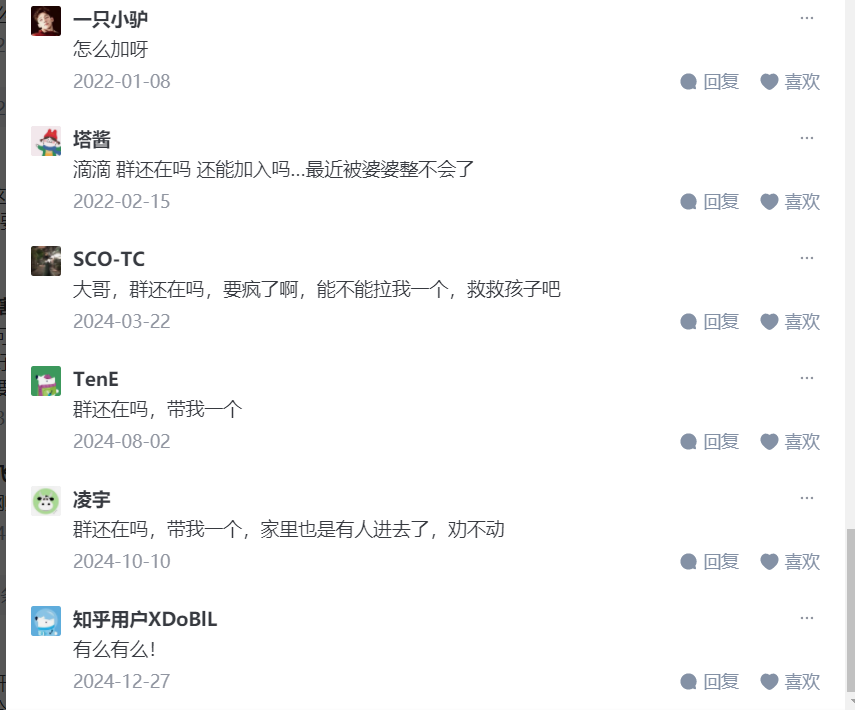The width and height of the screenshot is (855, 710).
Task: Like TenE's comment
Action: pos(790,442)
